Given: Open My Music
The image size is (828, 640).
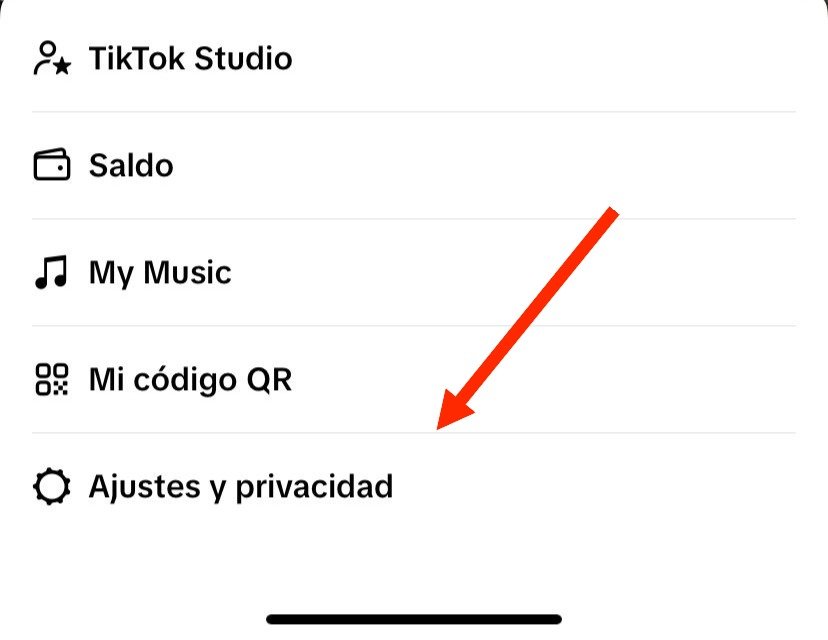Looking at the screenshot, I should pos(160,273).
